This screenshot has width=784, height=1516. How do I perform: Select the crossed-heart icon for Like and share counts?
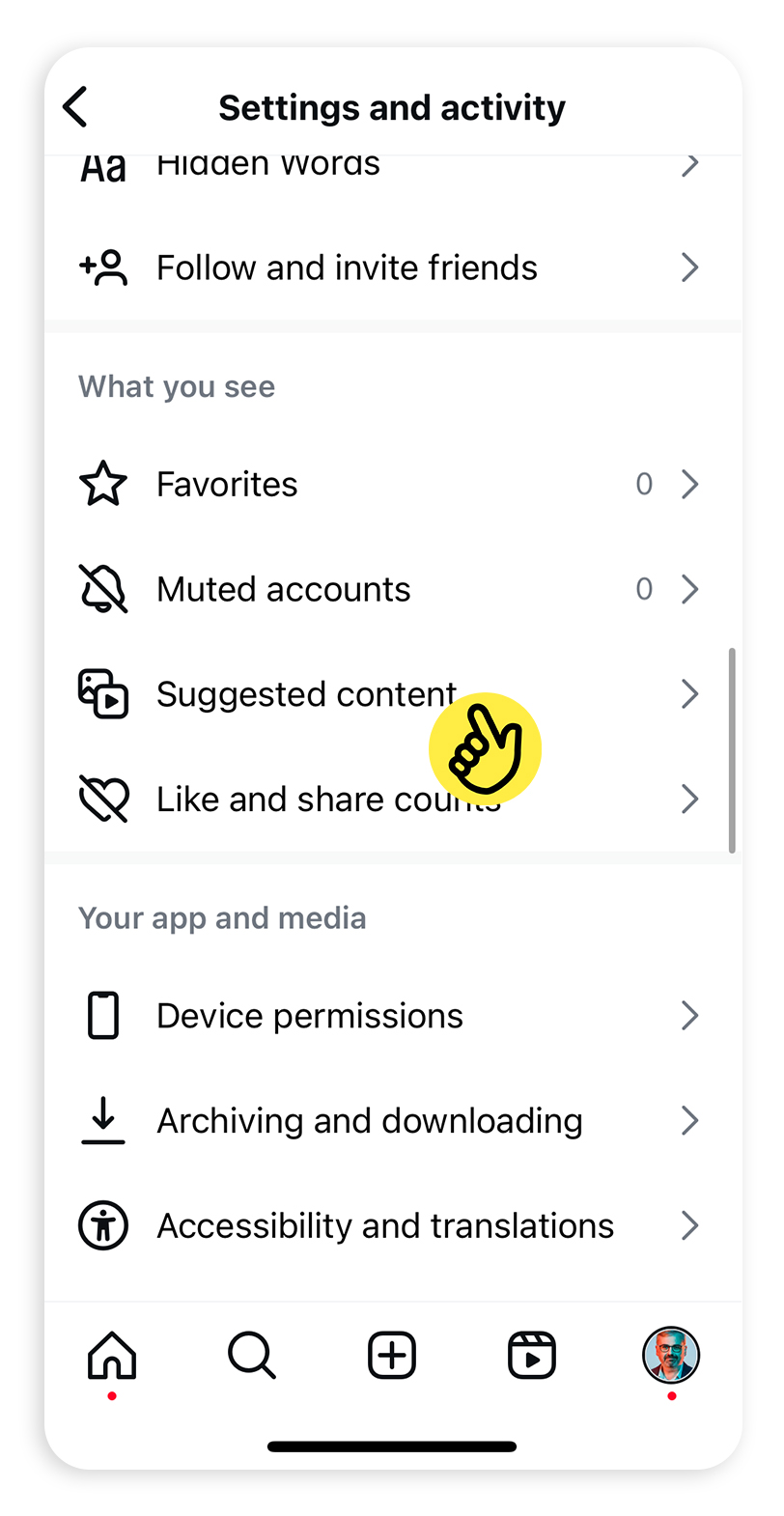click(102, 799)
